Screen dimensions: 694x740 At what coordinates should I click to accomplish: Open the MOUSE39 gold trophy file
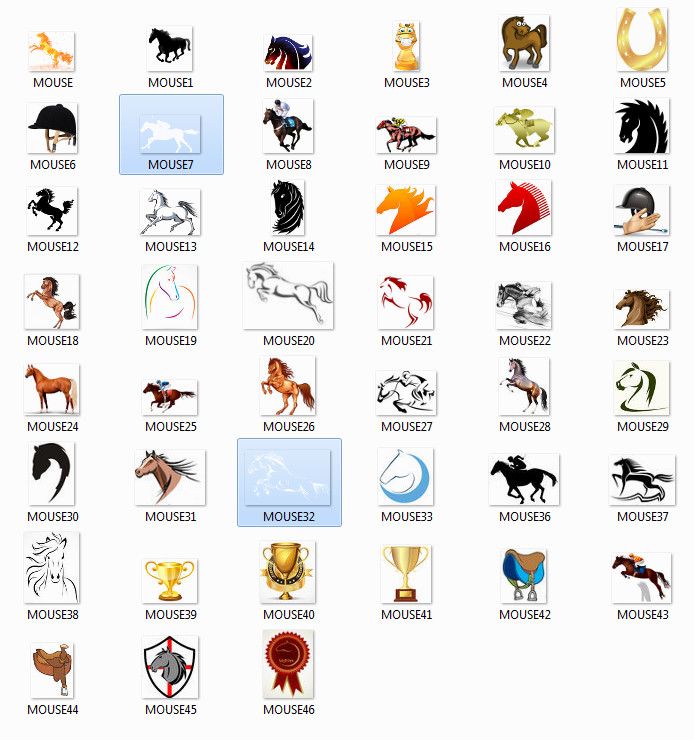[x=171, y=579]
